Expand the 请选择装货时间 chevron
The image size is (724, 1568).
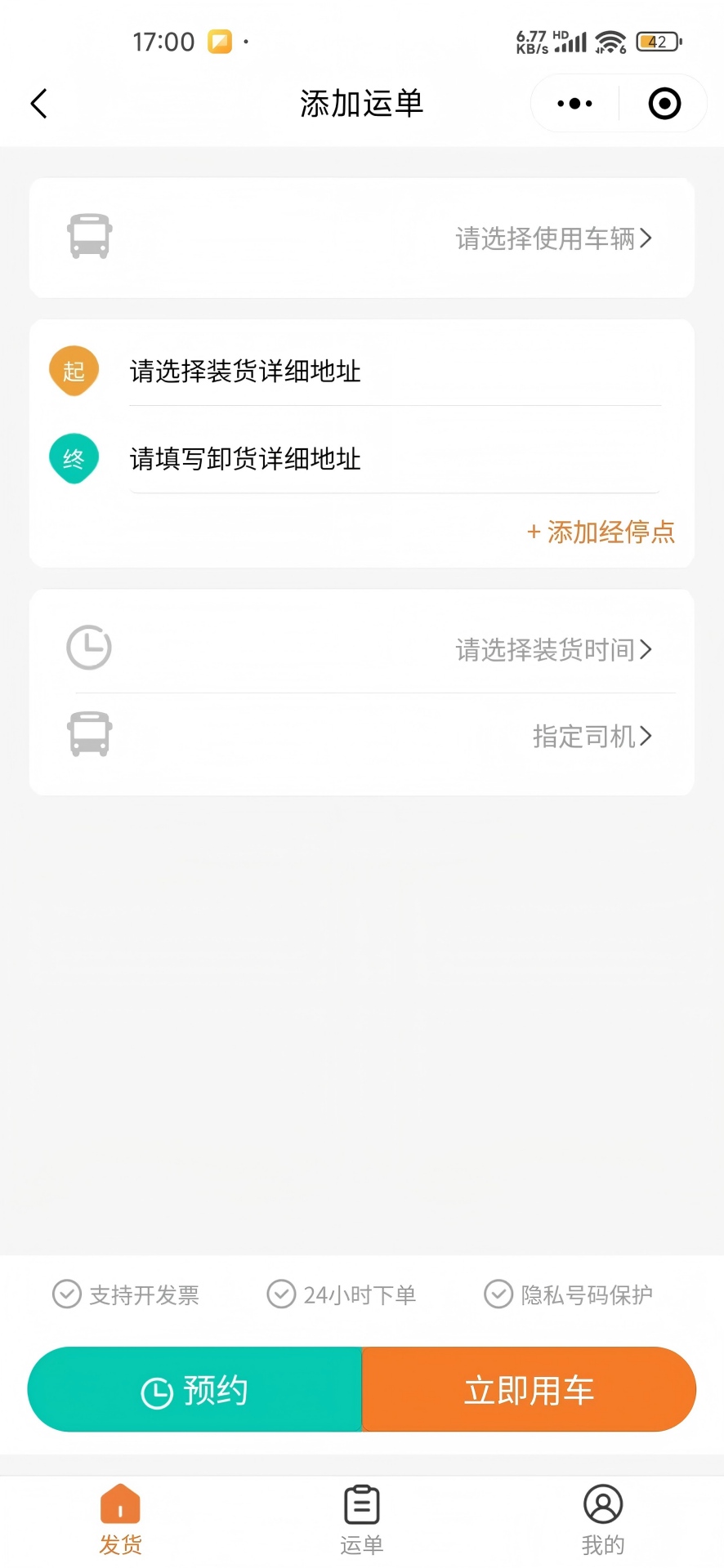pos(648,649)
